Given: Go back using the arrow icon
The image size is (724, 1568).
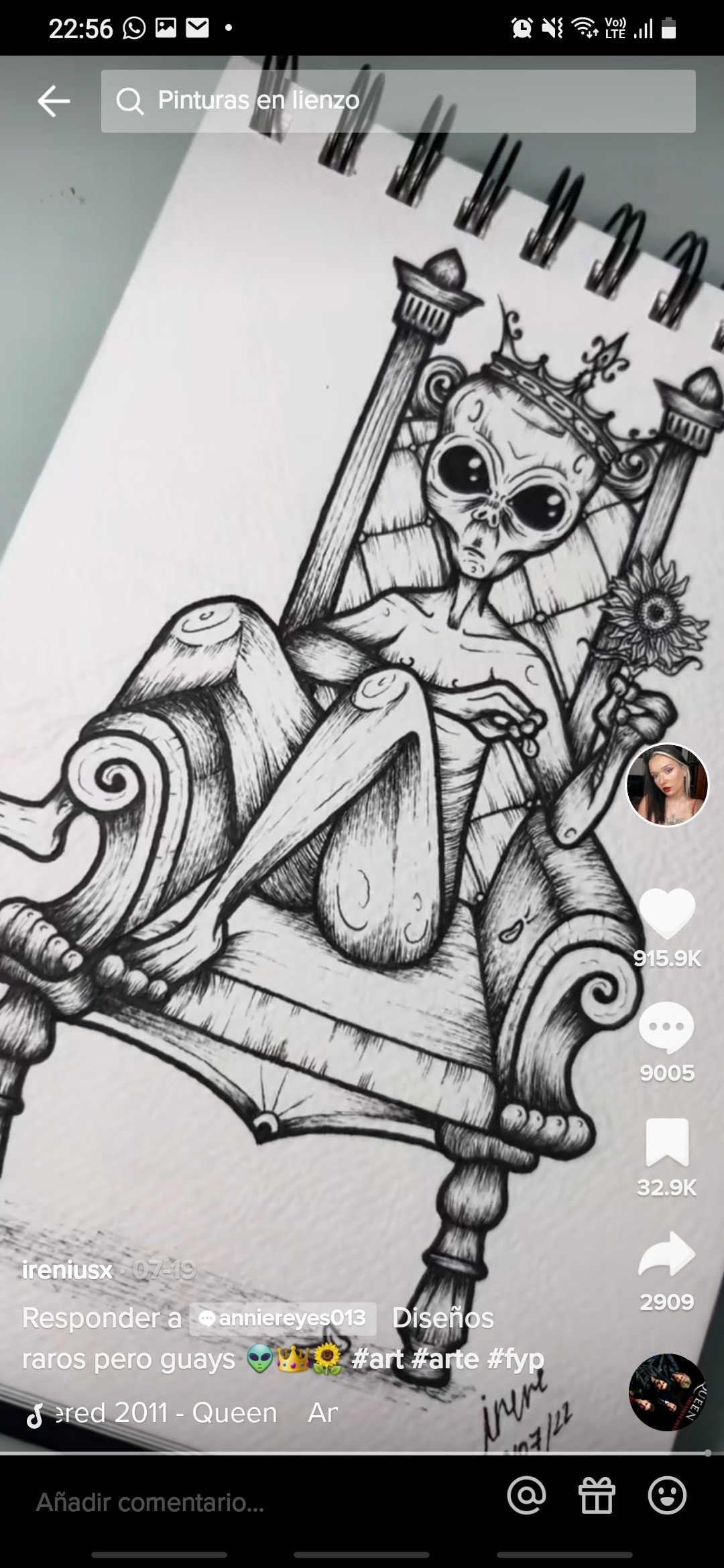Looking at the screenshot, I should tap(54, 101).
